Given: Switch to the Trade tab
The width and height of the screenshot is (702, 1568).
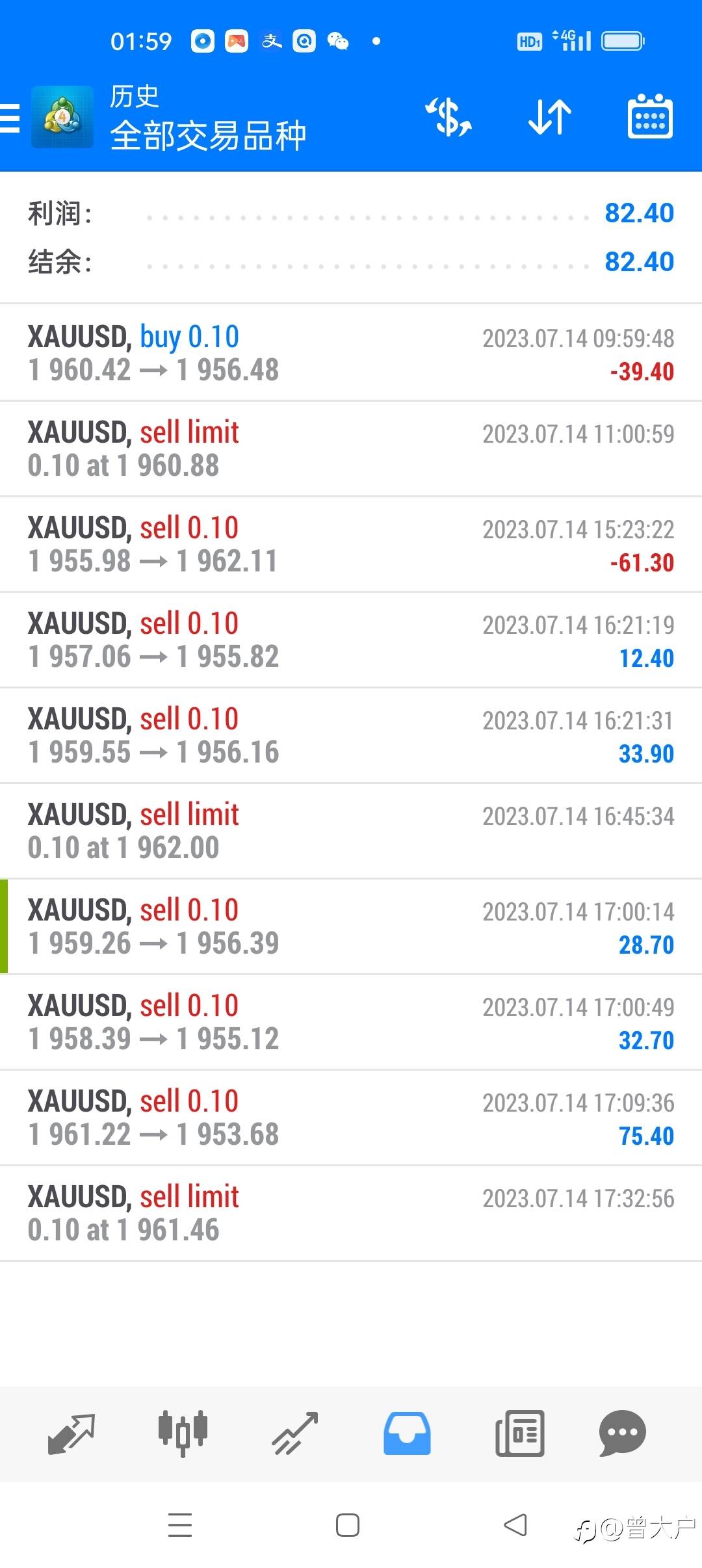Looking at the screenshot, I should point(295,1433).
